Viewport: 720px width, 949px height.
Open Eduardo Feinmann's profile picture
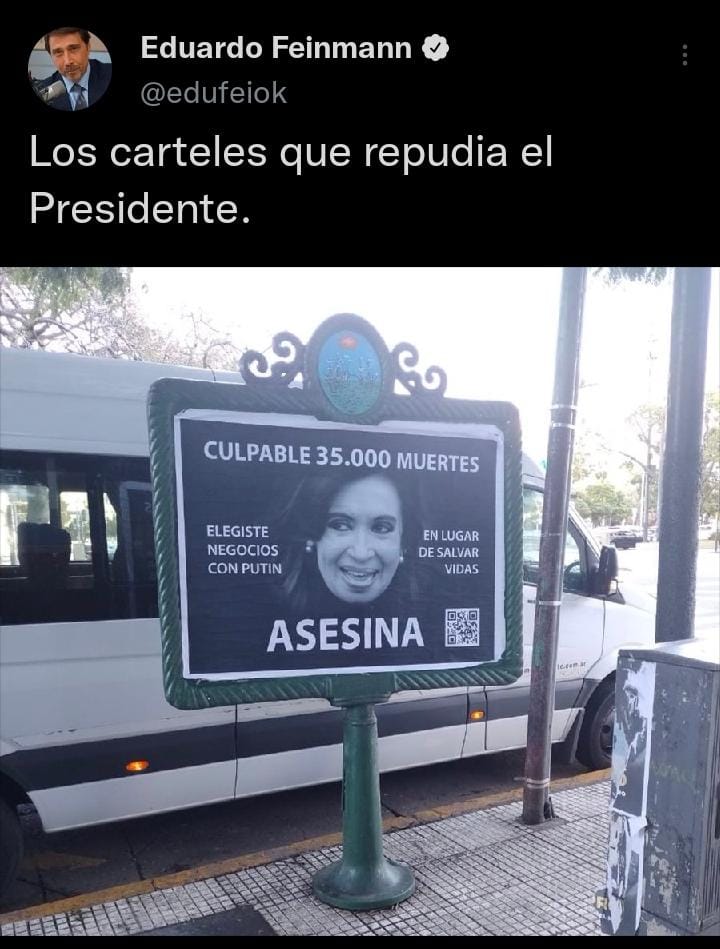click(x=69, y=69)
